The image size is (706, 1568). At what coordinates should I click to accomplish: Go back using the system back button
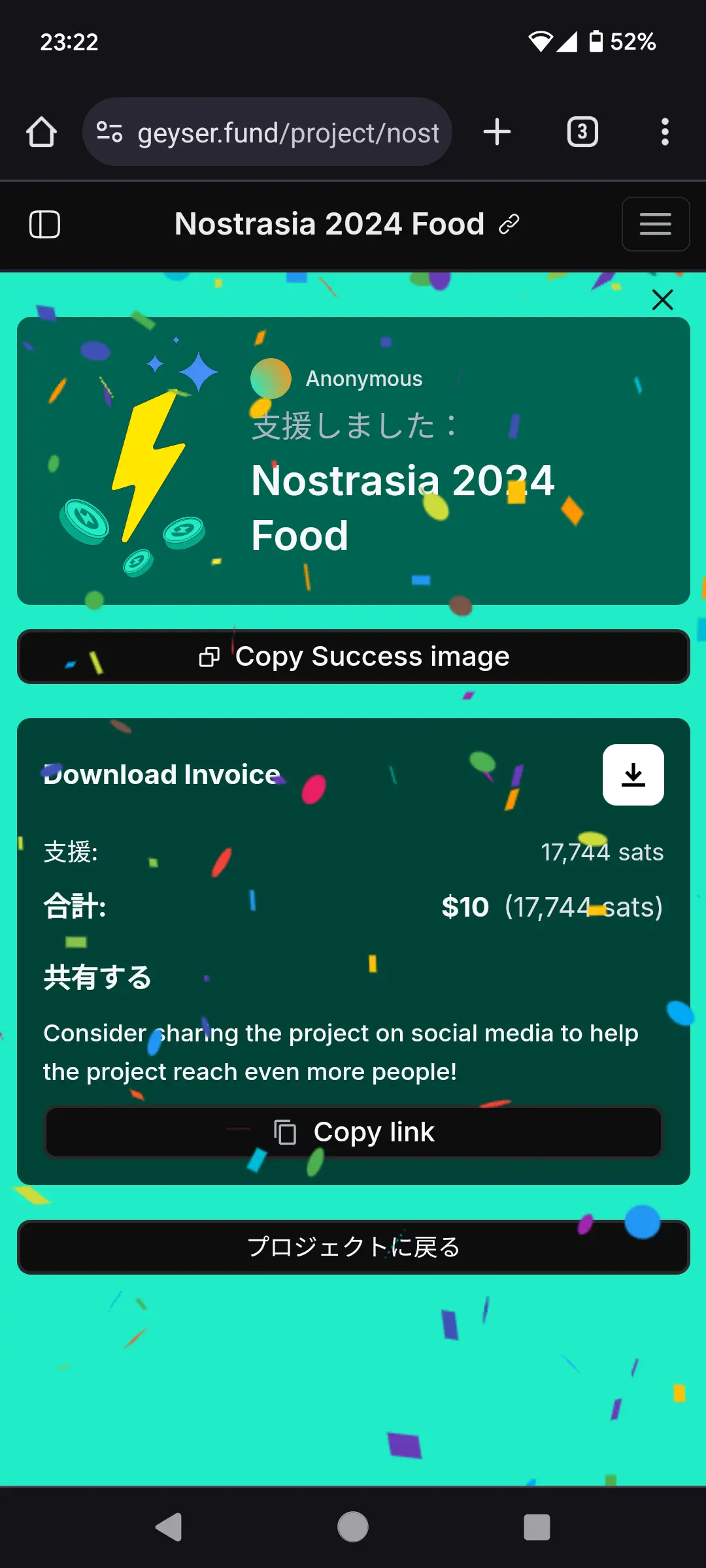tap(169, 1527)
